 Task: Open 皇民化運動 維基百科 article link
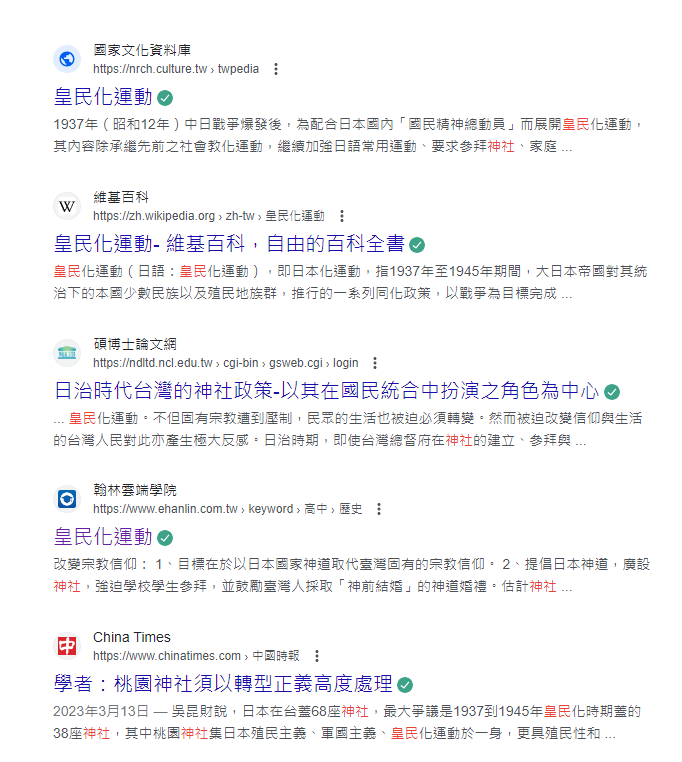tap(228, 244)
